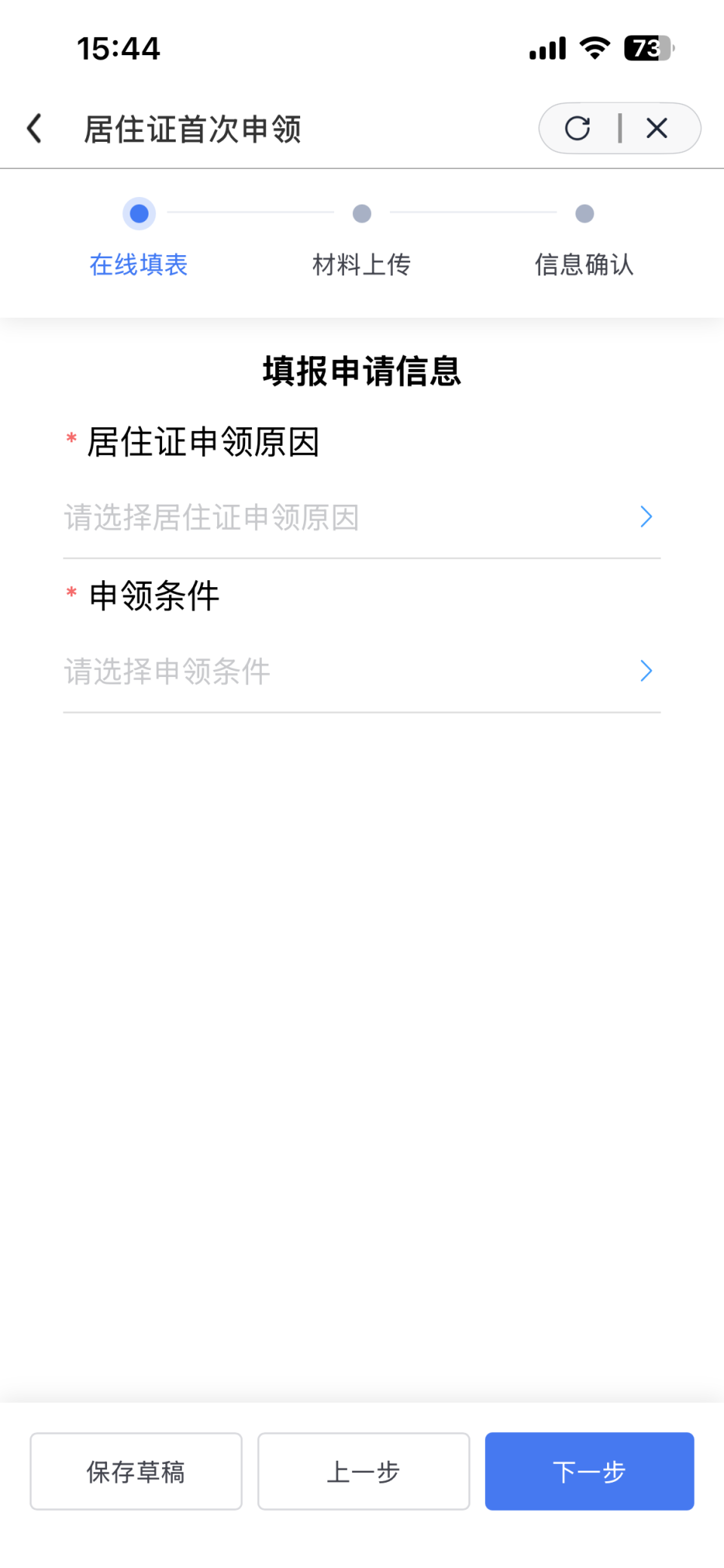Click the blue 在线填表 step indicator dot
Viewport: 724px width, 1568px height.
point(139,214)
